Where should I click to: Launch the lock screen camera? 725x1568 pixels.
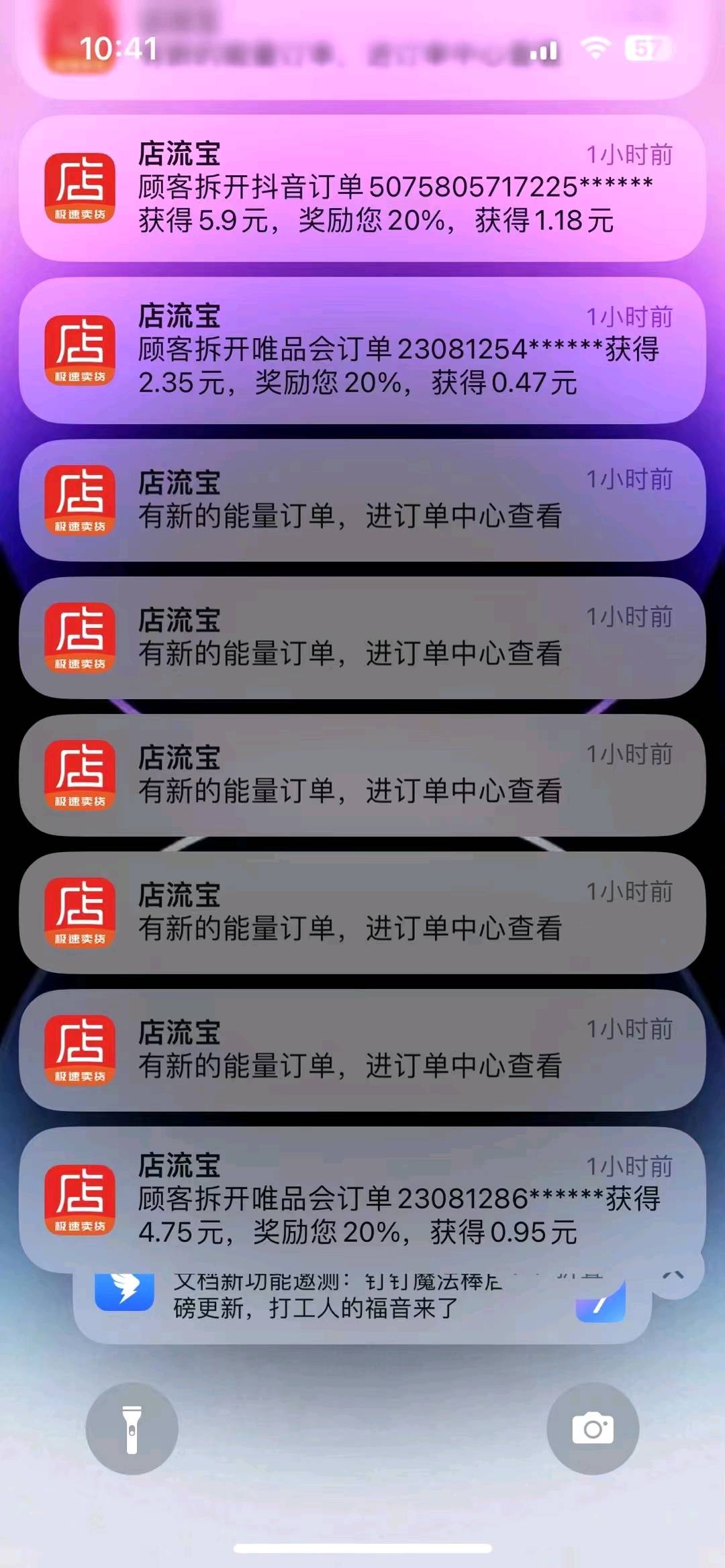click(593, 1428)
